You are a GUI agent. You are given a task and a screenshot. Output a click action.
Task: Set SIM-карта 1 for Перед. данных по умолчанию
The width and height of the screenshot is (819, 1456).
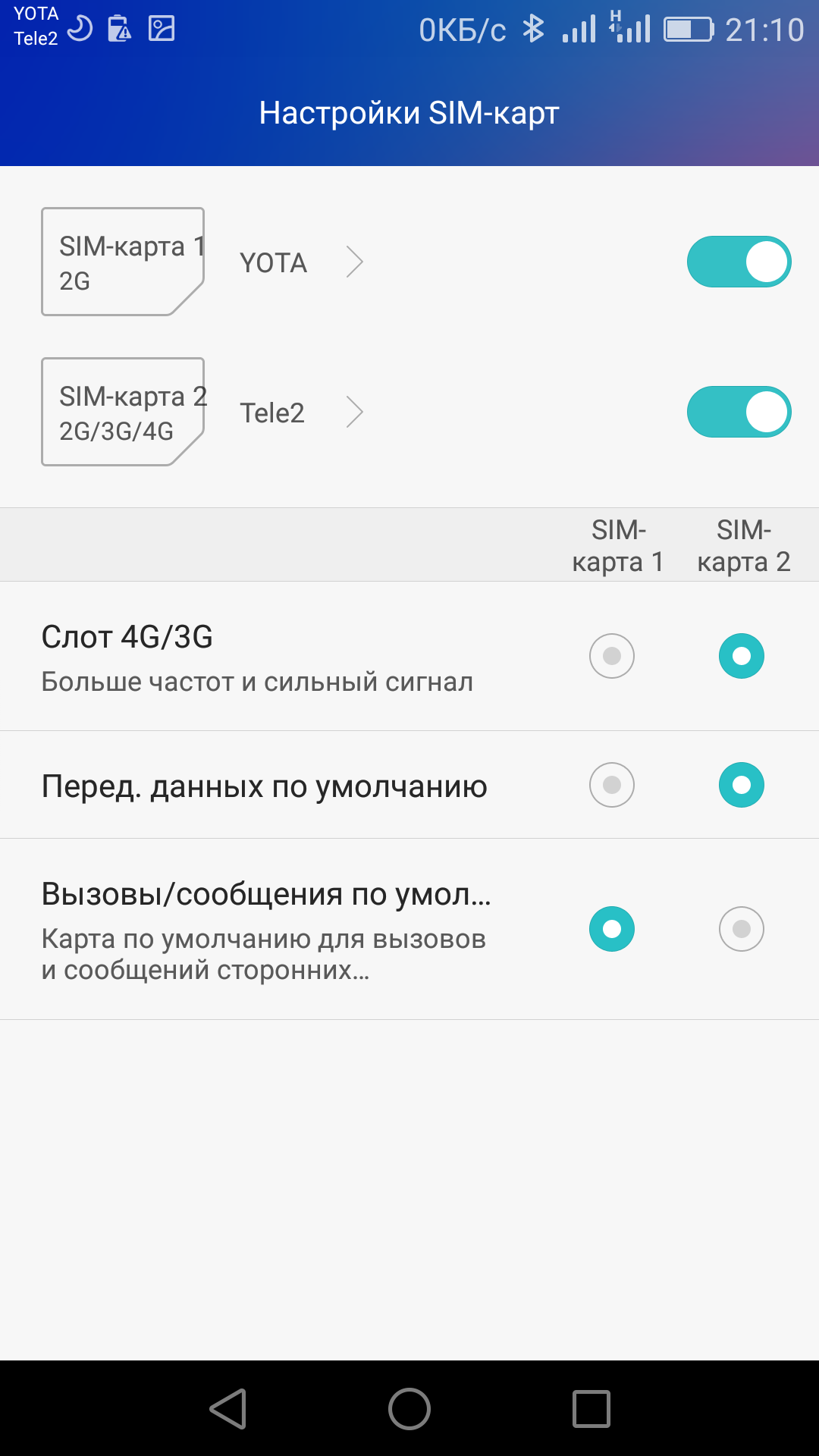click(x=612, y=785)
